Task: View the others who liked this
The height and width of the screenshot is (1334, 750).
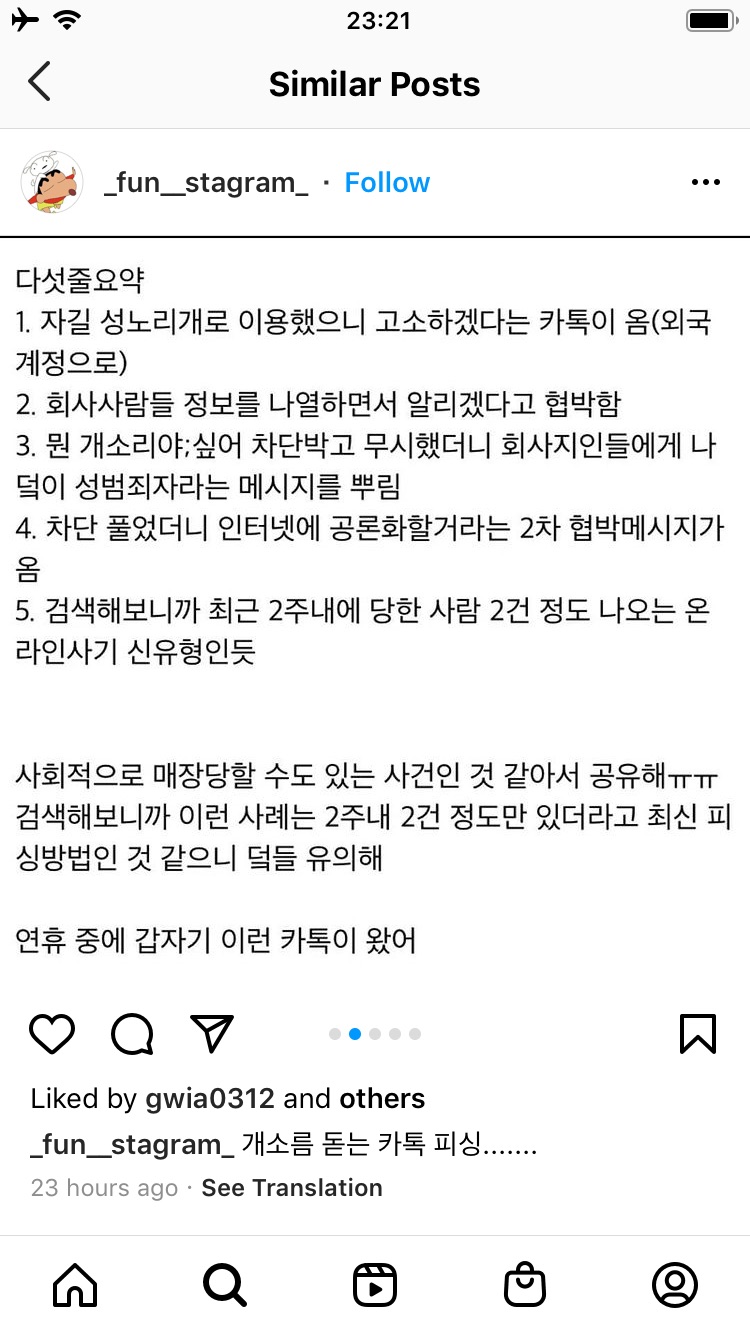Action: point(382,1098)
